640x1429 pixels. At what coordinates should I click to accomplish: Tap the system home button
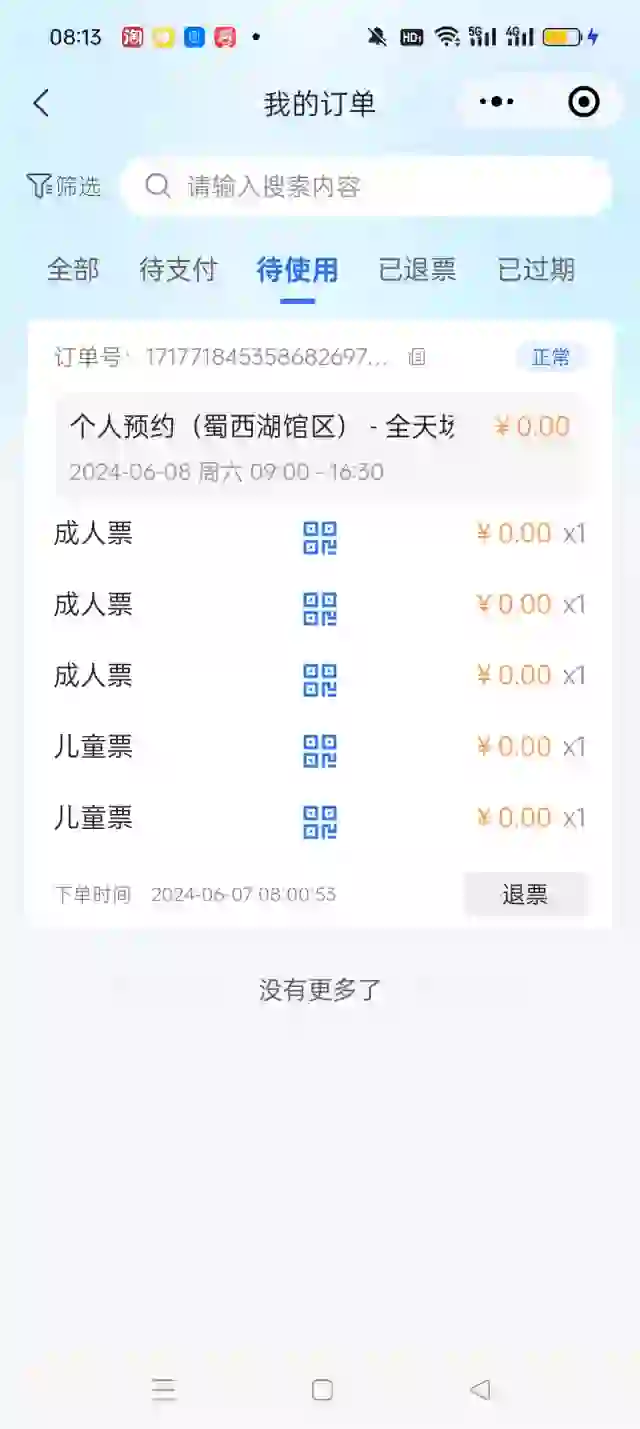pos(322,1389)
